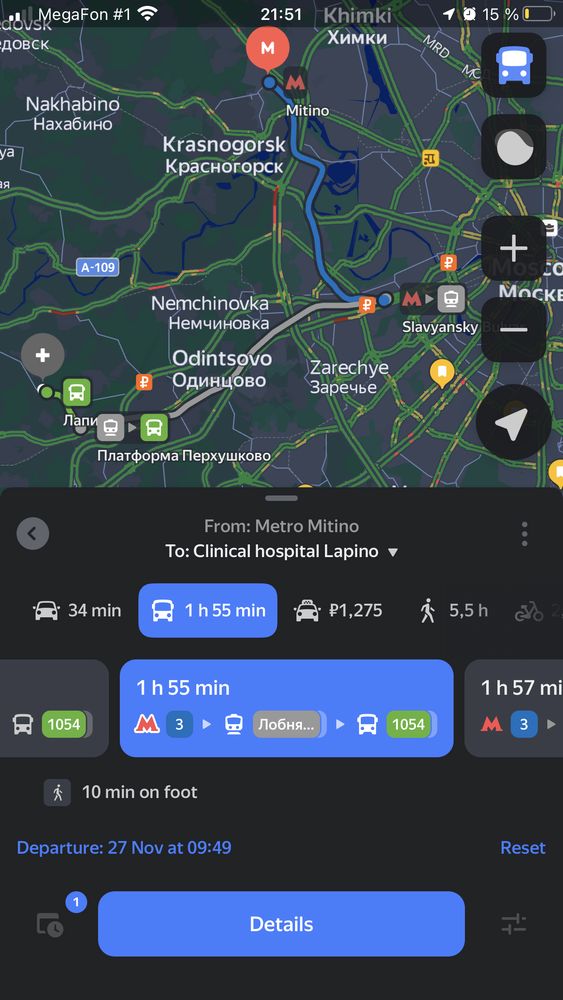The image size is (563, 1000).
Task: Center map on my location arrow
Action: [513, 422]
